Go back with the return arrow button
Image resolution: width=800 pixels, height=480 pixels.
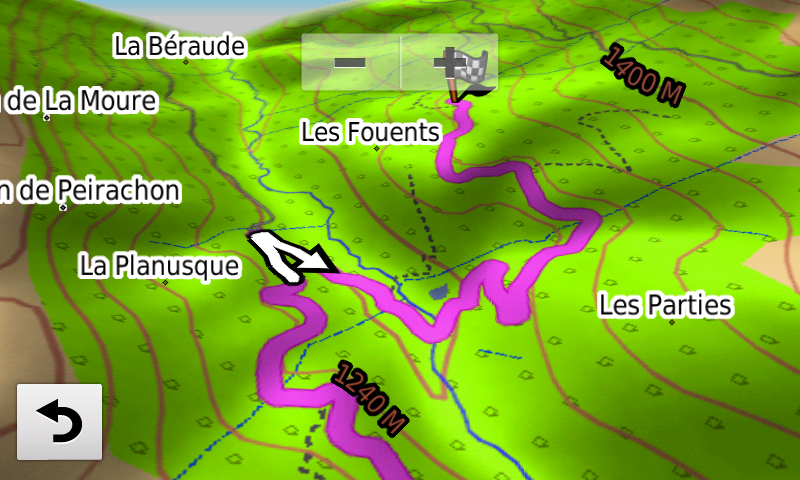[60, 422]
